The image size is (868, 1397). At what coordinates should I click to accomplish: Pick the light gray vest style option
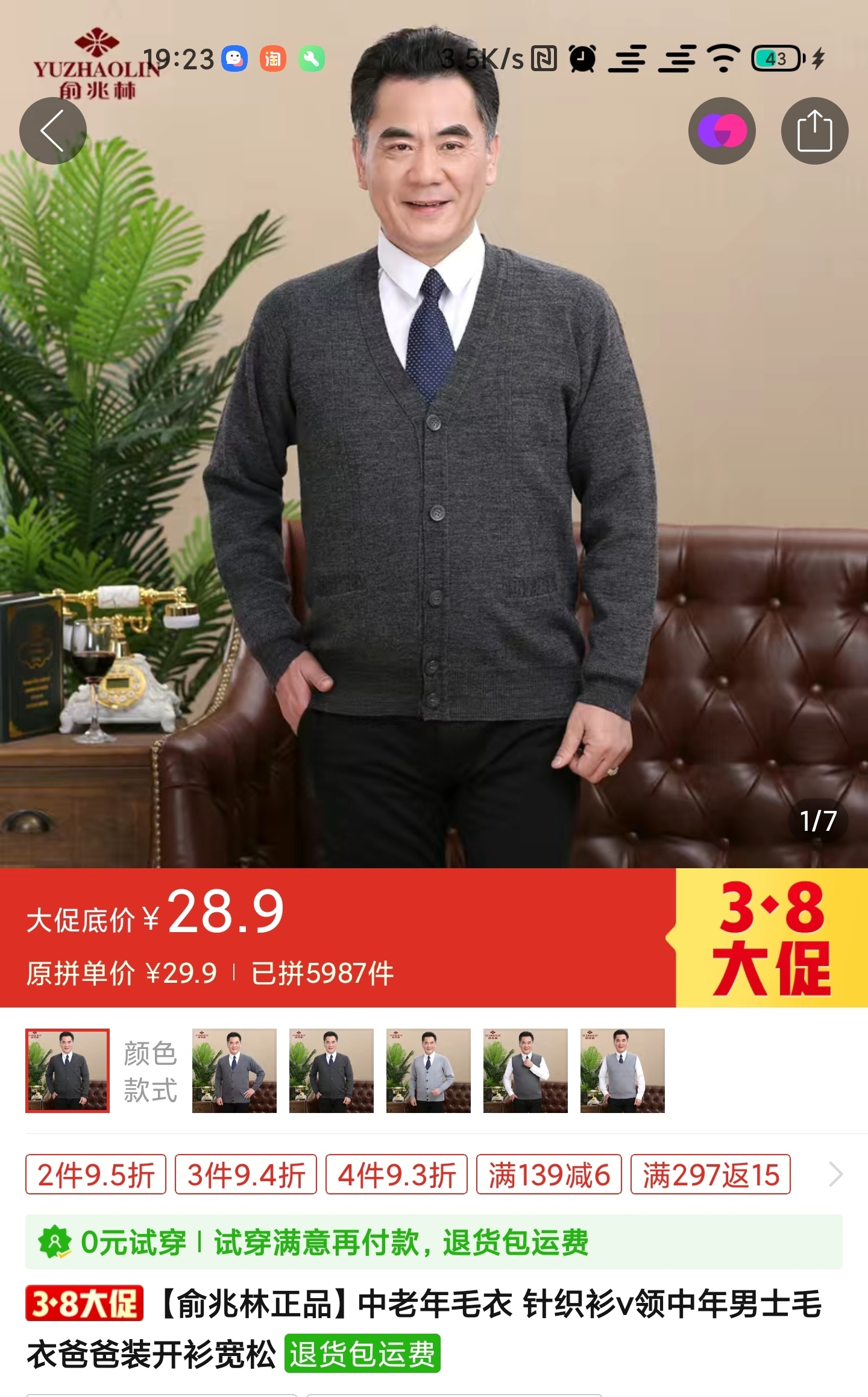pos(622,1070)
